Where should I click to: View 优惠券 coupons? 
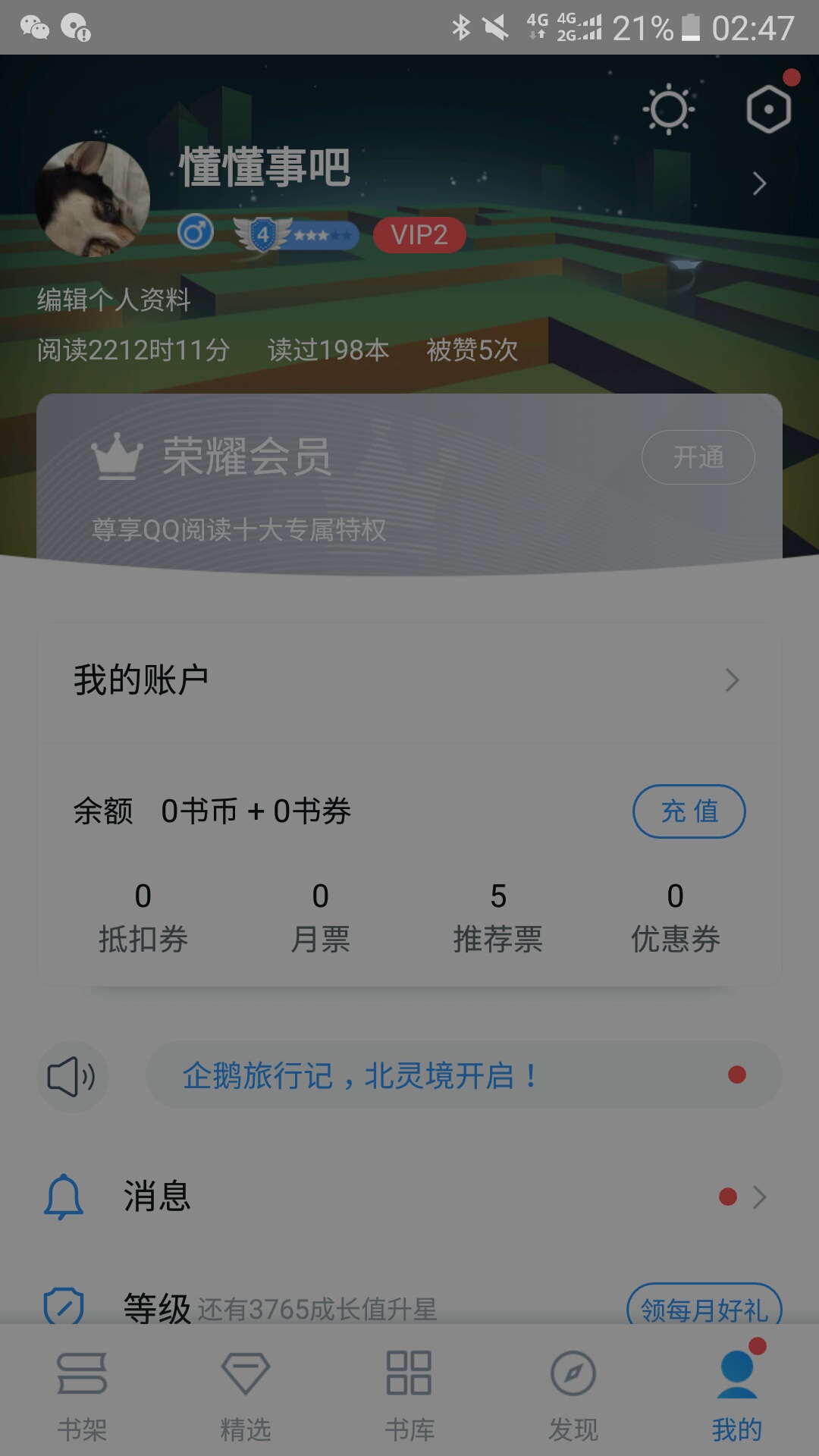click(676, 918)
